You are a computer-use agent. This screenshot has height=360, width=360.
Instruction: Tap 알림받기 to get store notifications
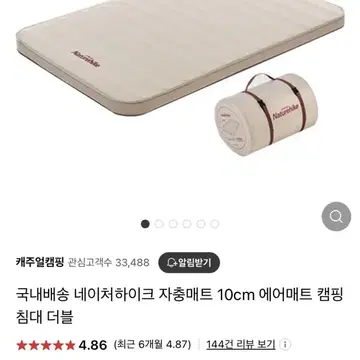point(189,263)
